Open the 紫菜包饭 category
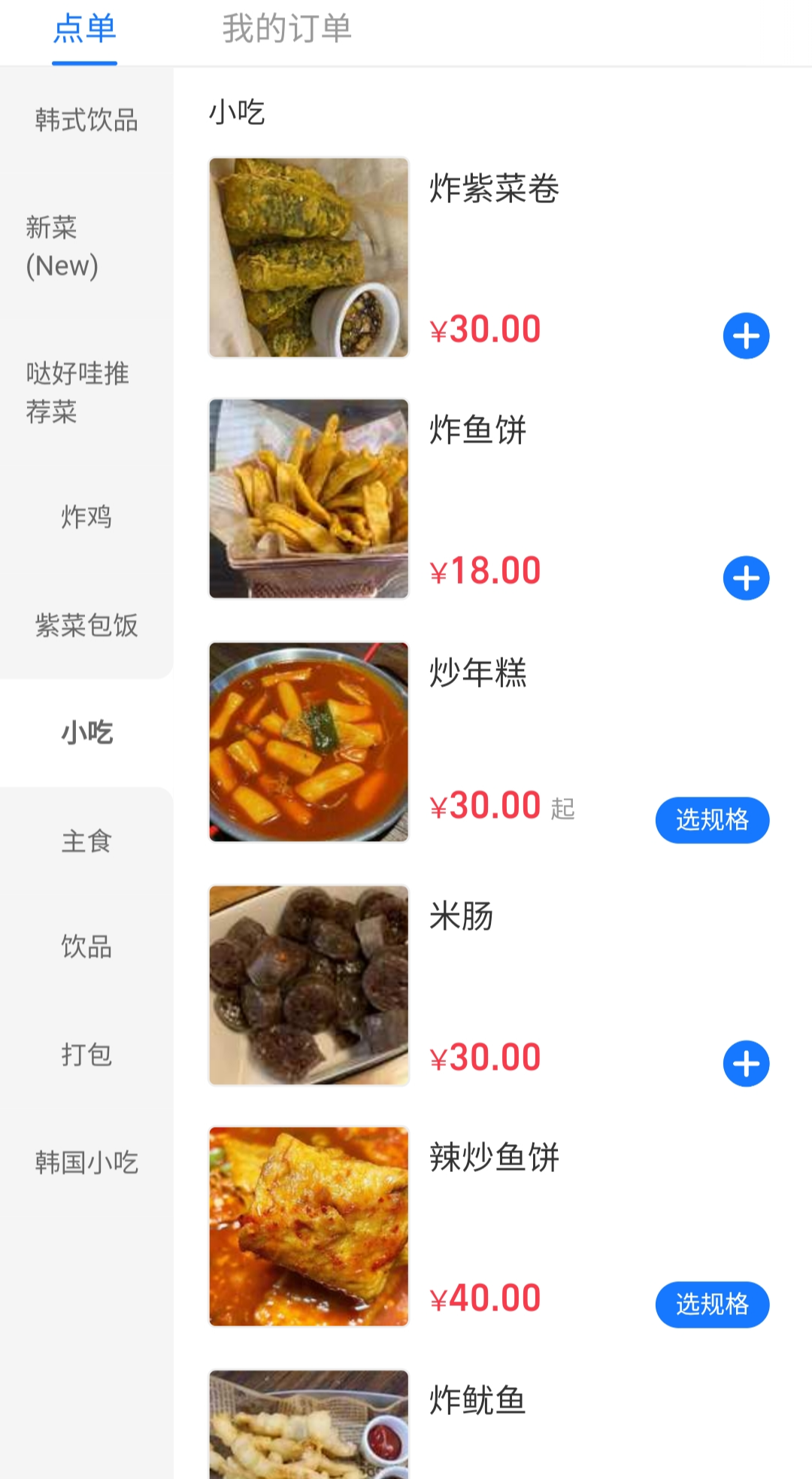812x1479 pixels. click(x=86, y=625)
